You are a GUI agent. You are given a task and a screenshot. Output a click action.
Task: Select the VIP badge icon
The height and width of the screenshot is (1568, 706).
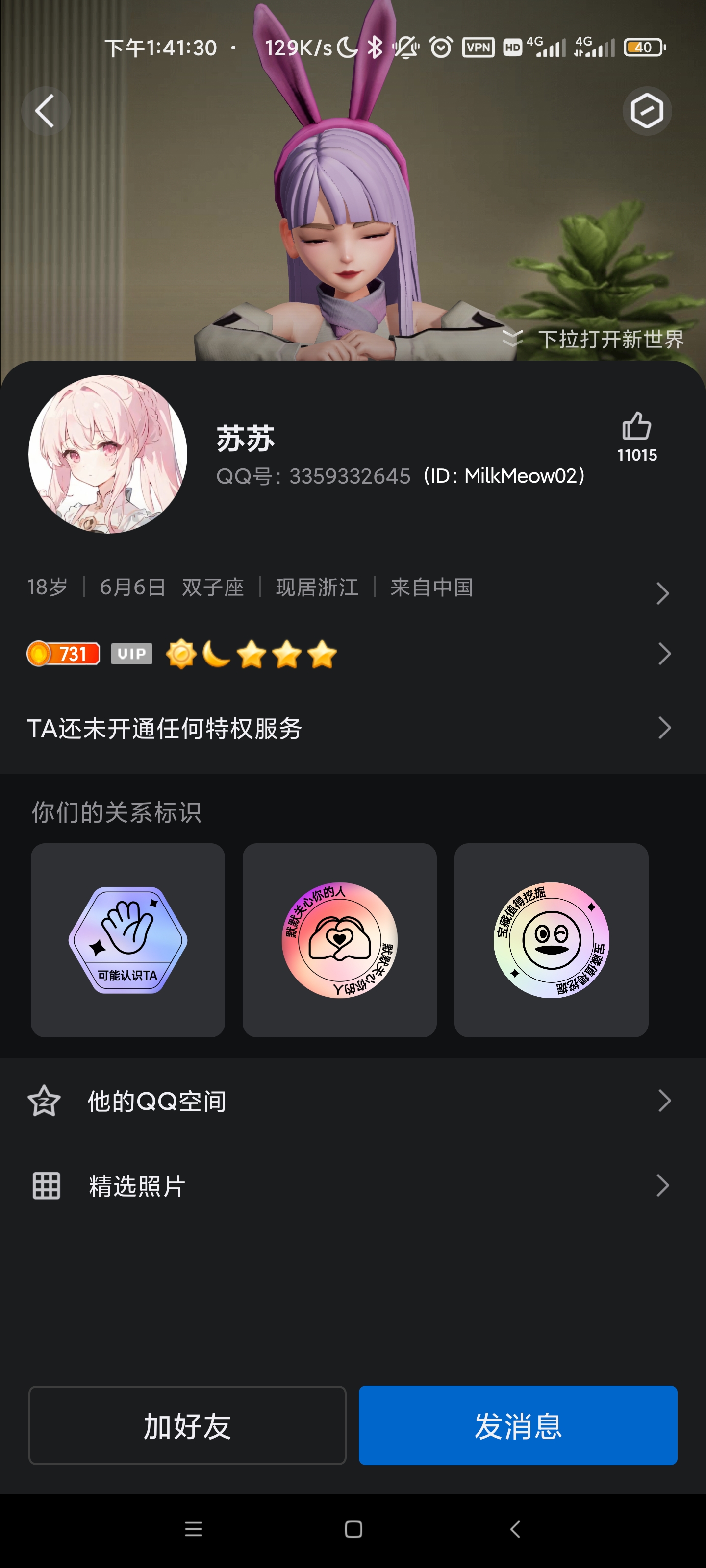(131, 653)
